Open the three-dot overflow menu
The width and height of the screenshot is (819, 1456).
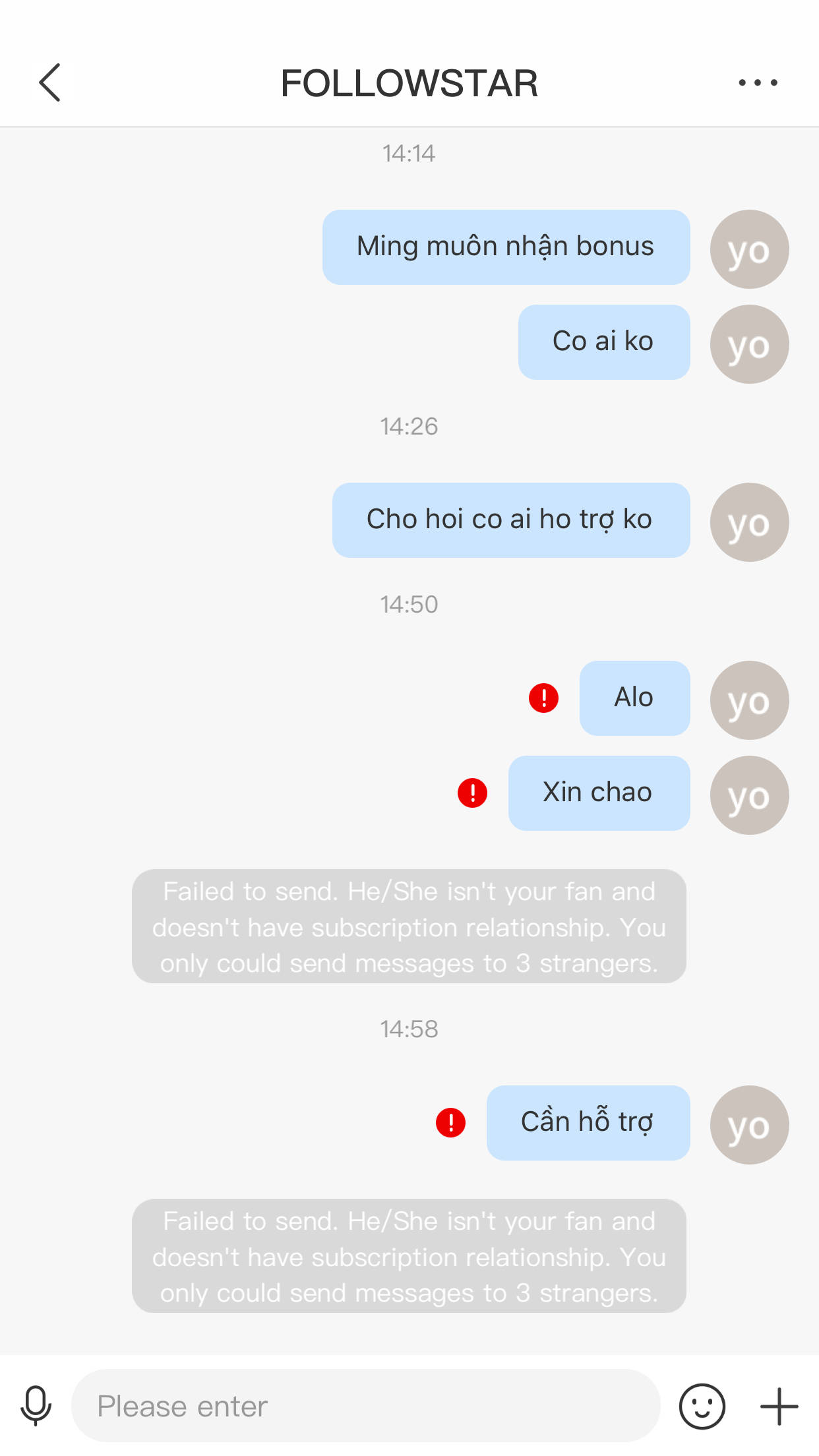tap(758, 82)
